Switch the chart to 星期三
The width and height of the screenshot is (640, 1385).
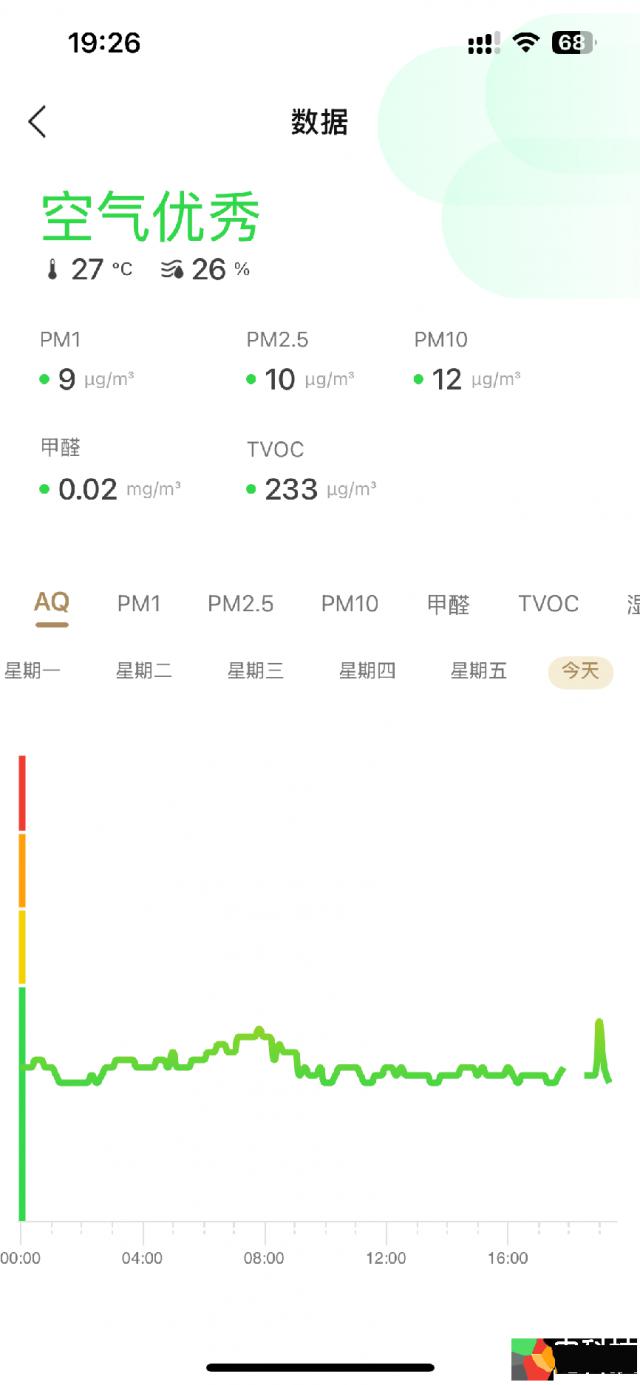(256, 671)
